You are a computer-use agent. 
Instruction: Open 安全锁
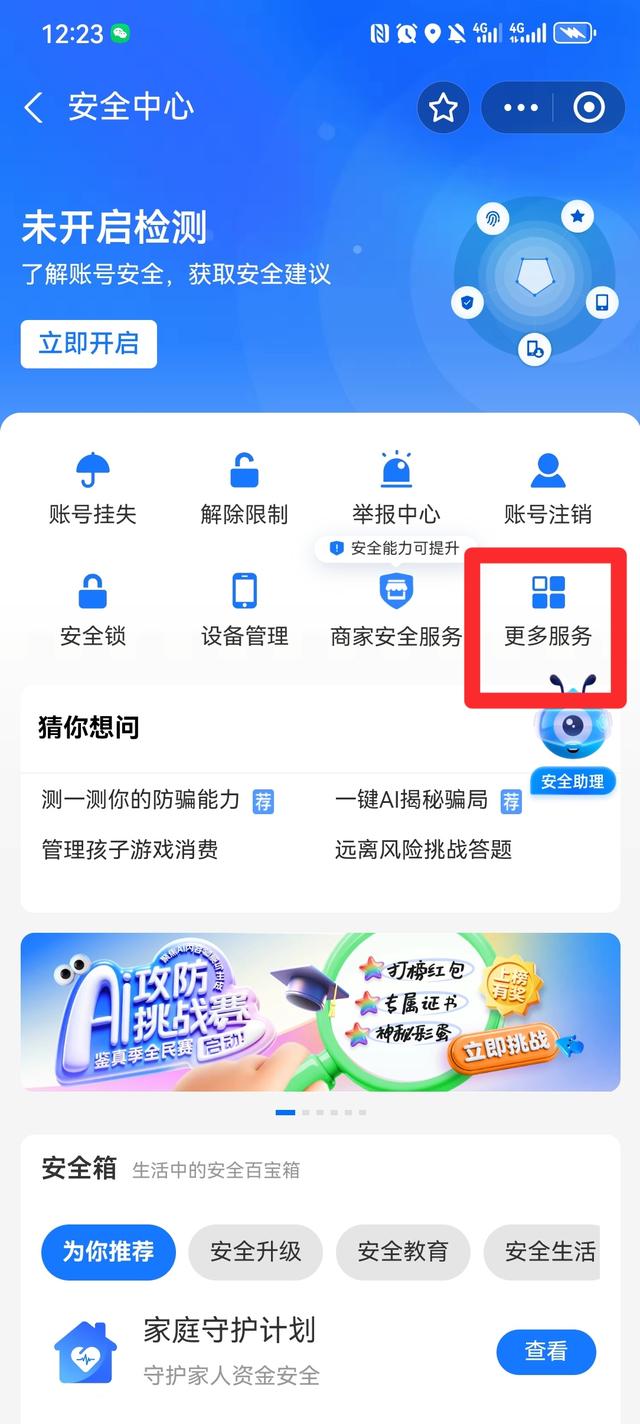point(93,610)
